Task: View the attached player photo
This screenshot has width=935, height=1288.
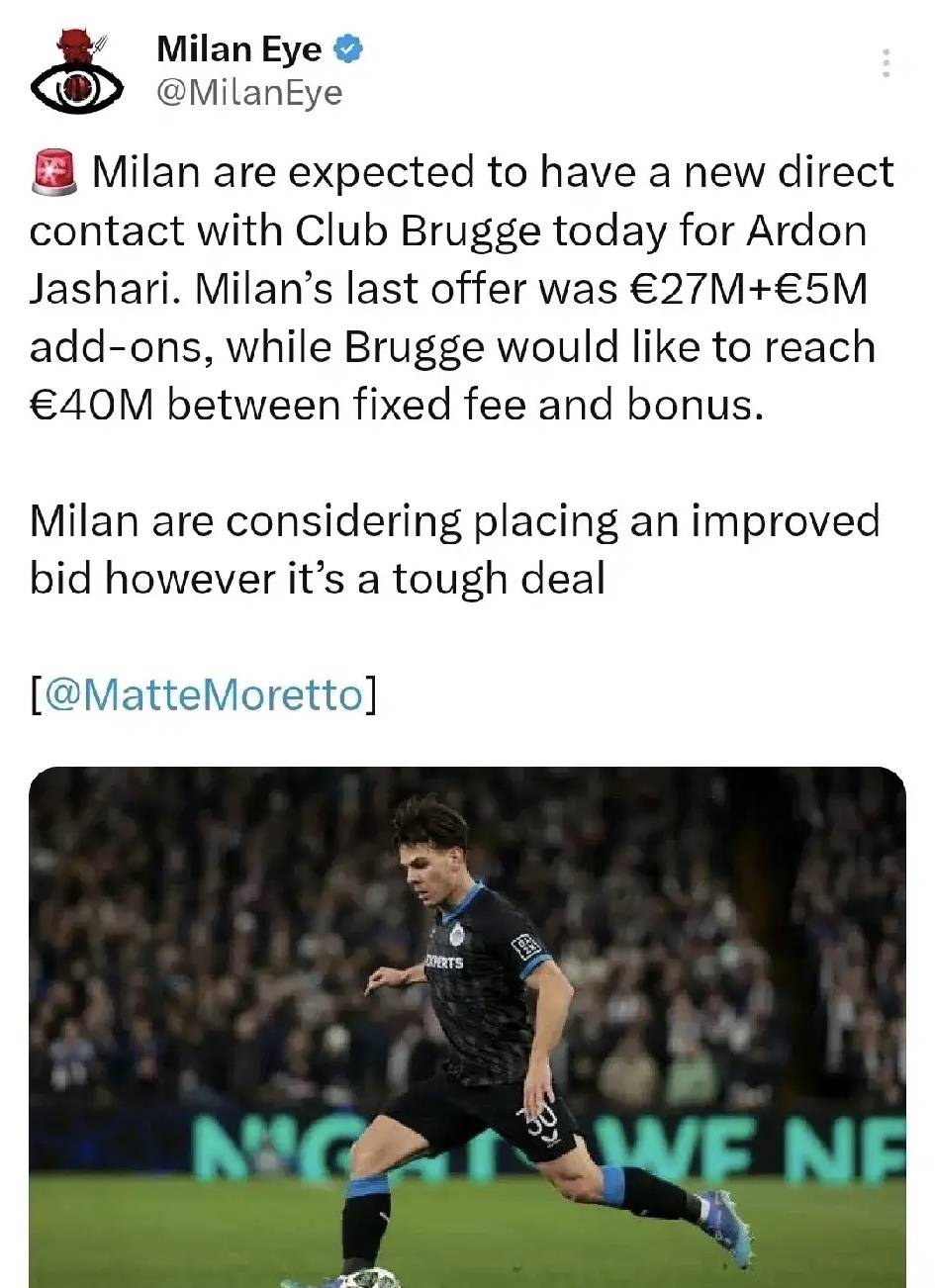Action: (x=467, y=1027)
